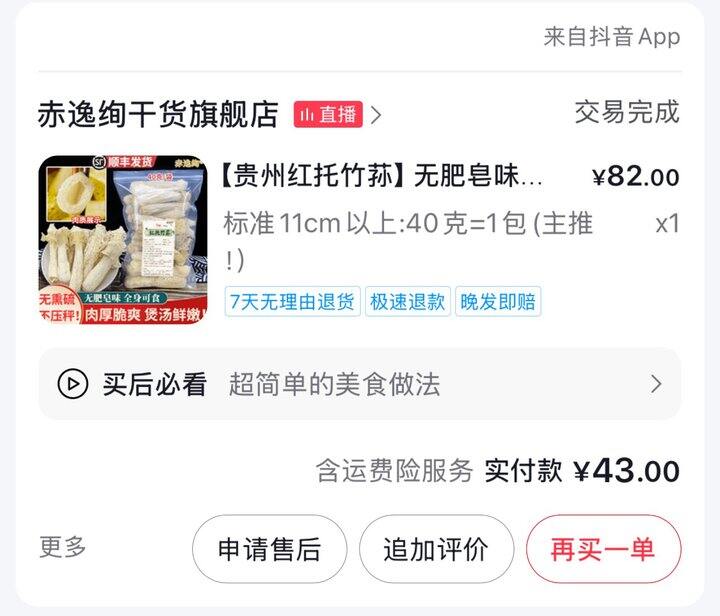Open the 买后必看 easy recipe guide
Screen dimensions: 720x616
(359, 384)
